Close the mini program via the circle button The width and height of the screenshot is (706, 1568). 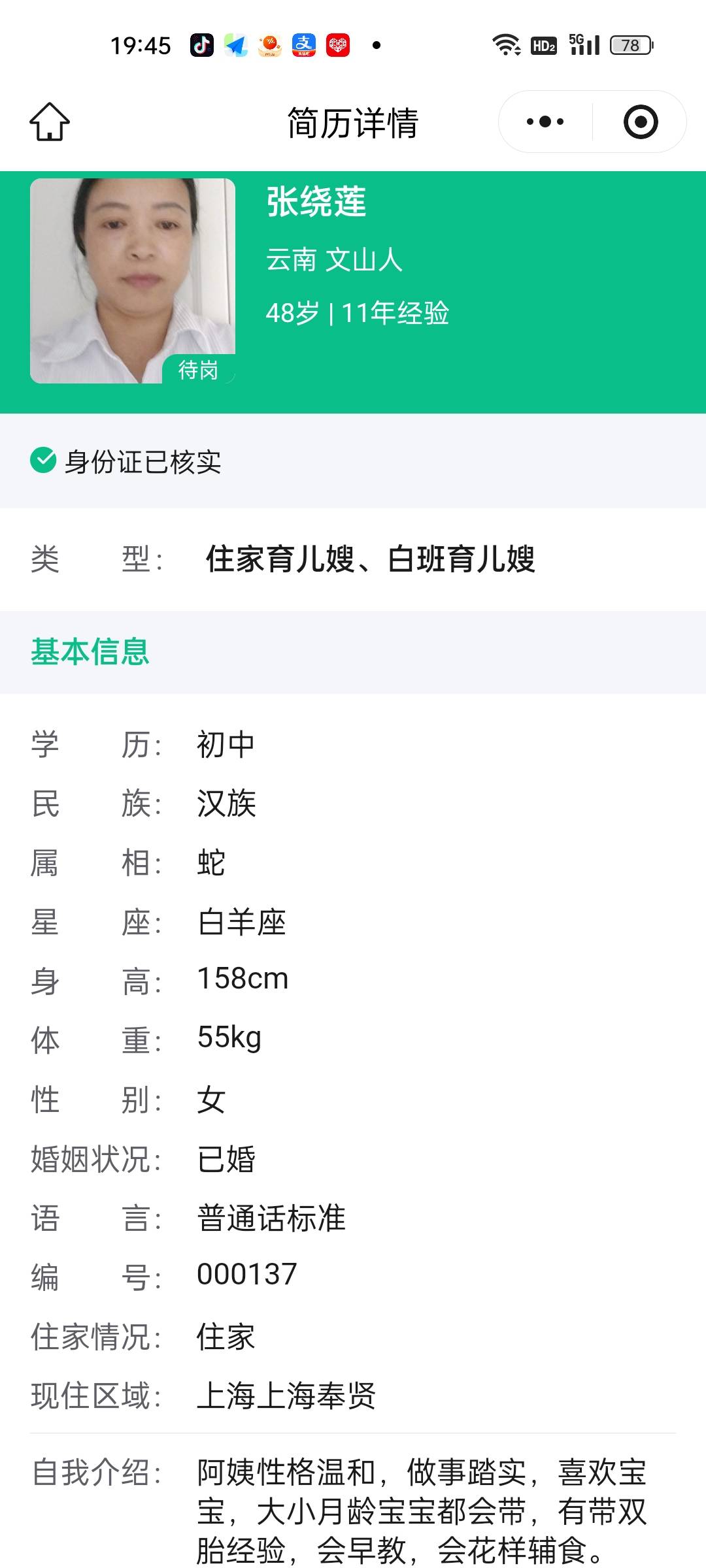point(640,122)
